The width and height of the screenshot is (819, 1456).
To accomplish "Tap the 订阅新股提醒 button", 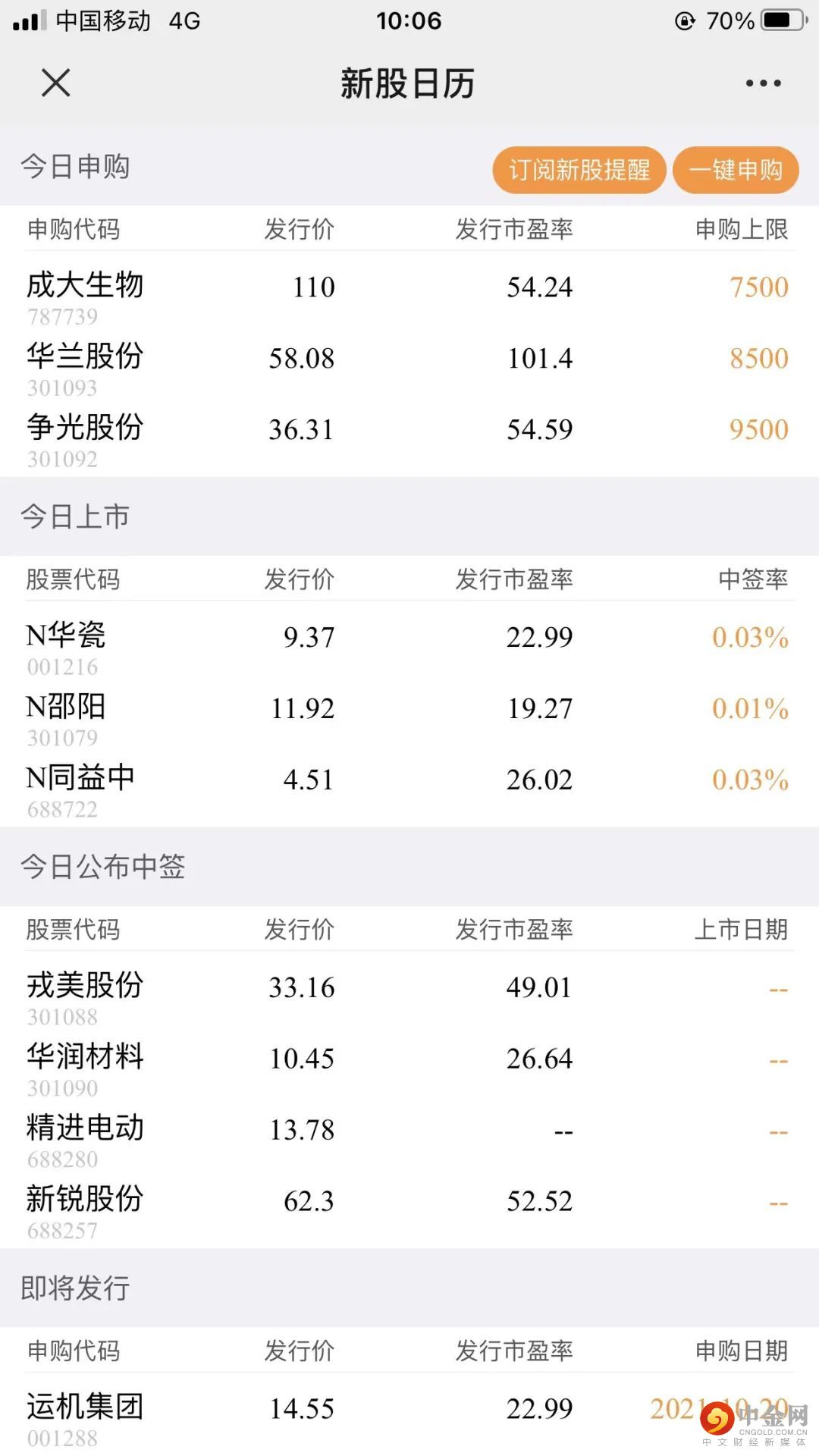I will 579,170.
